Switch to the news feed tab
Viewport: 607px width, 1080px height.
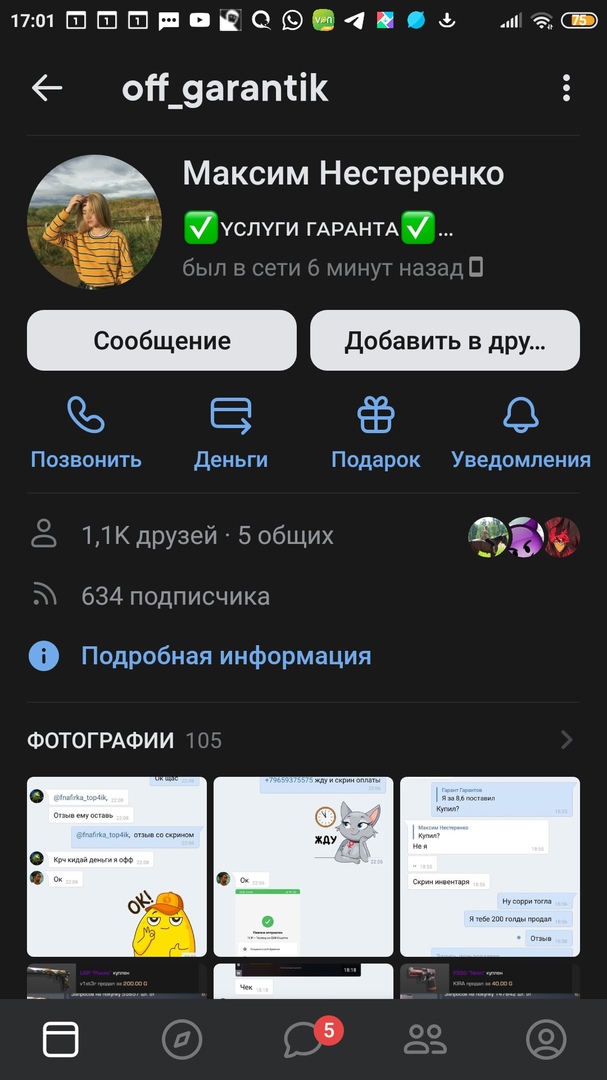61,1040
